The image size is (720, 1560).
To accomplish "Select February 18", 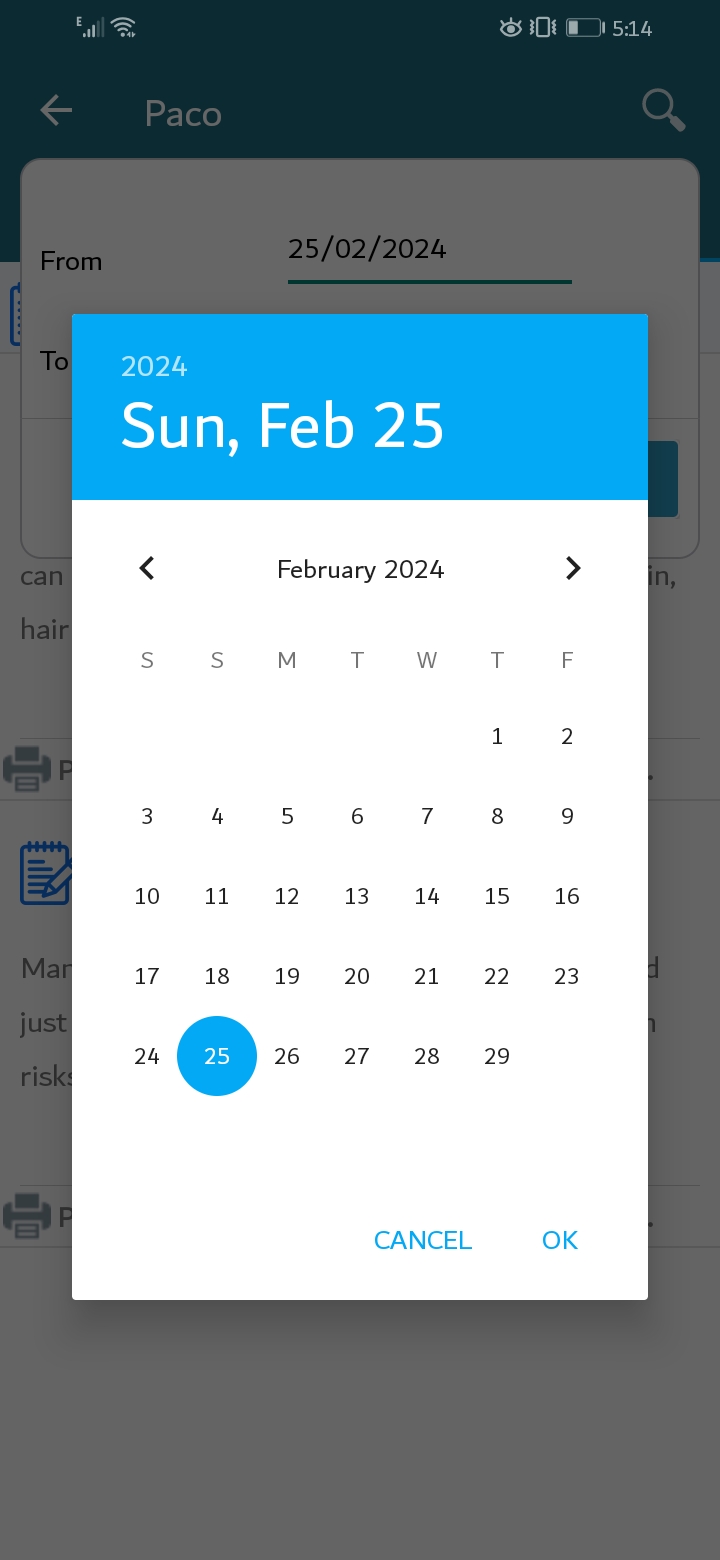I will pos(217,977).
